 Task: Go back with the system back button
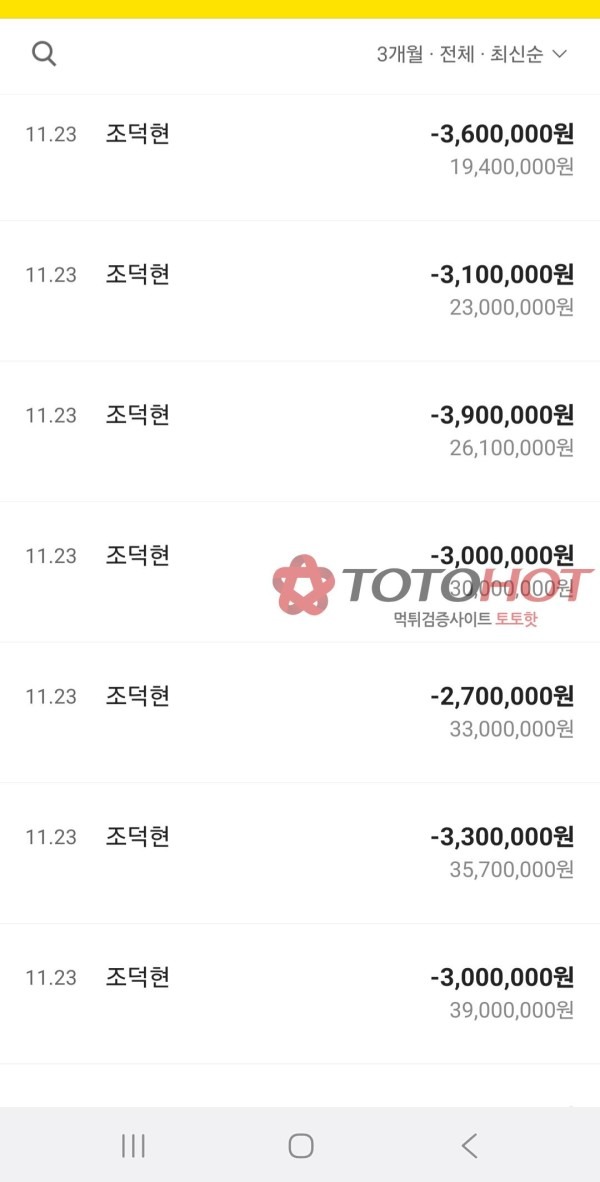tap(469, 1146)
